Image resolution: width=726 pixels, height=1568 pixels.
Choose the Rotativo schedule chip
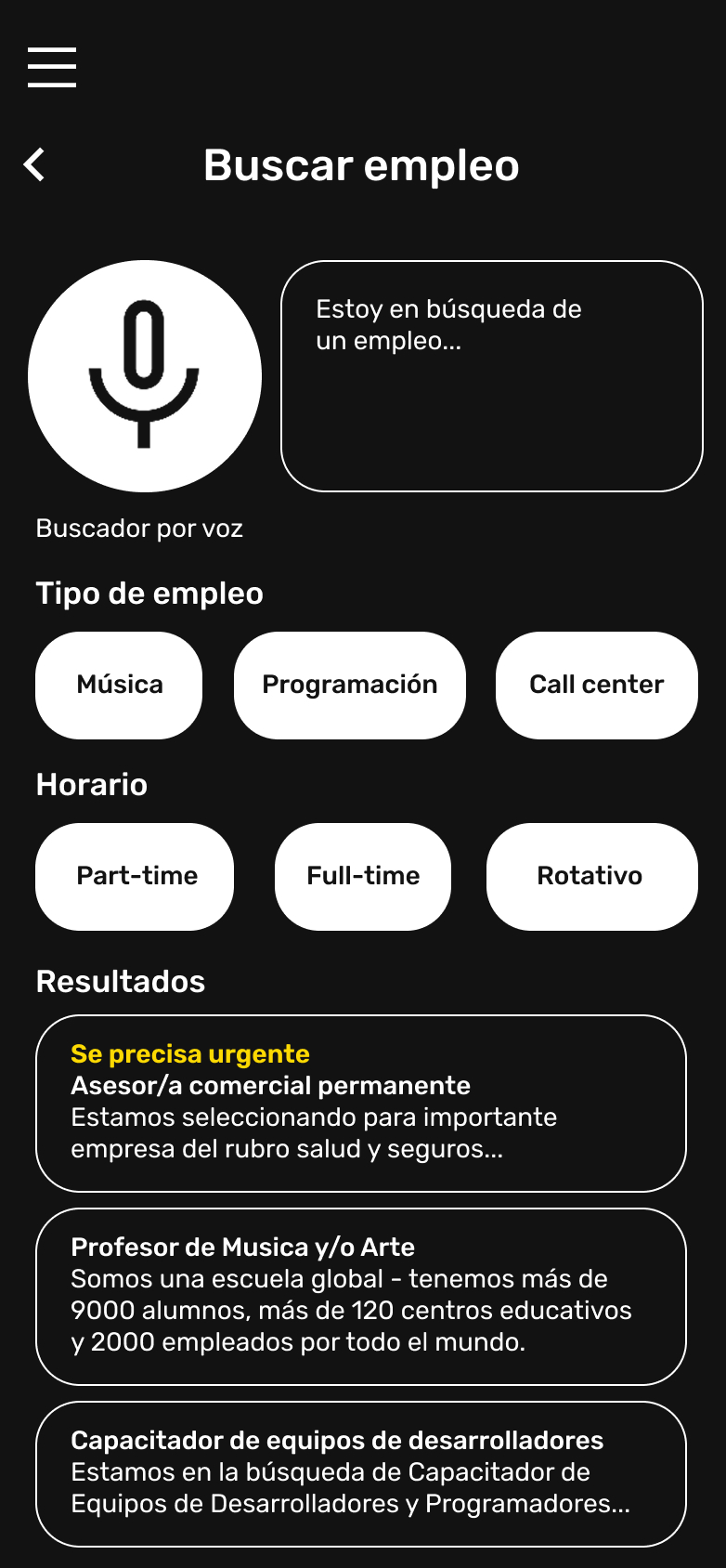(592, 877)
